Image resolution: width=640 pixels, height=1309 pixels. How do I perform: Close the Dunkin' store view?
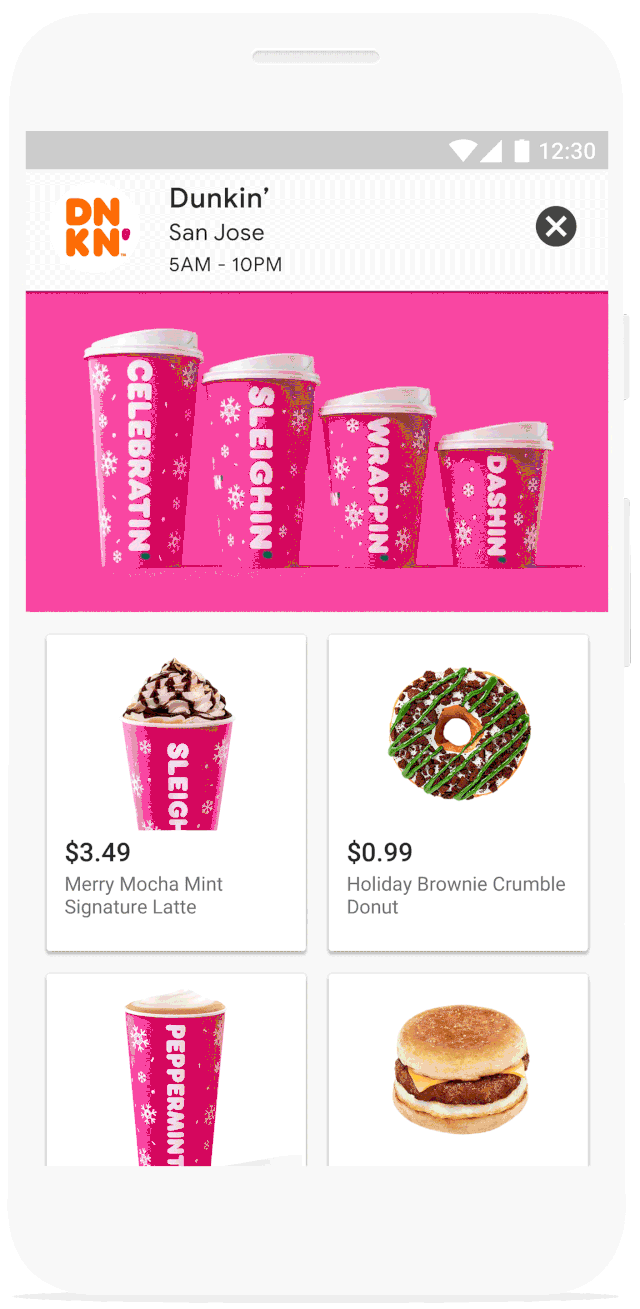coord(556,227)
